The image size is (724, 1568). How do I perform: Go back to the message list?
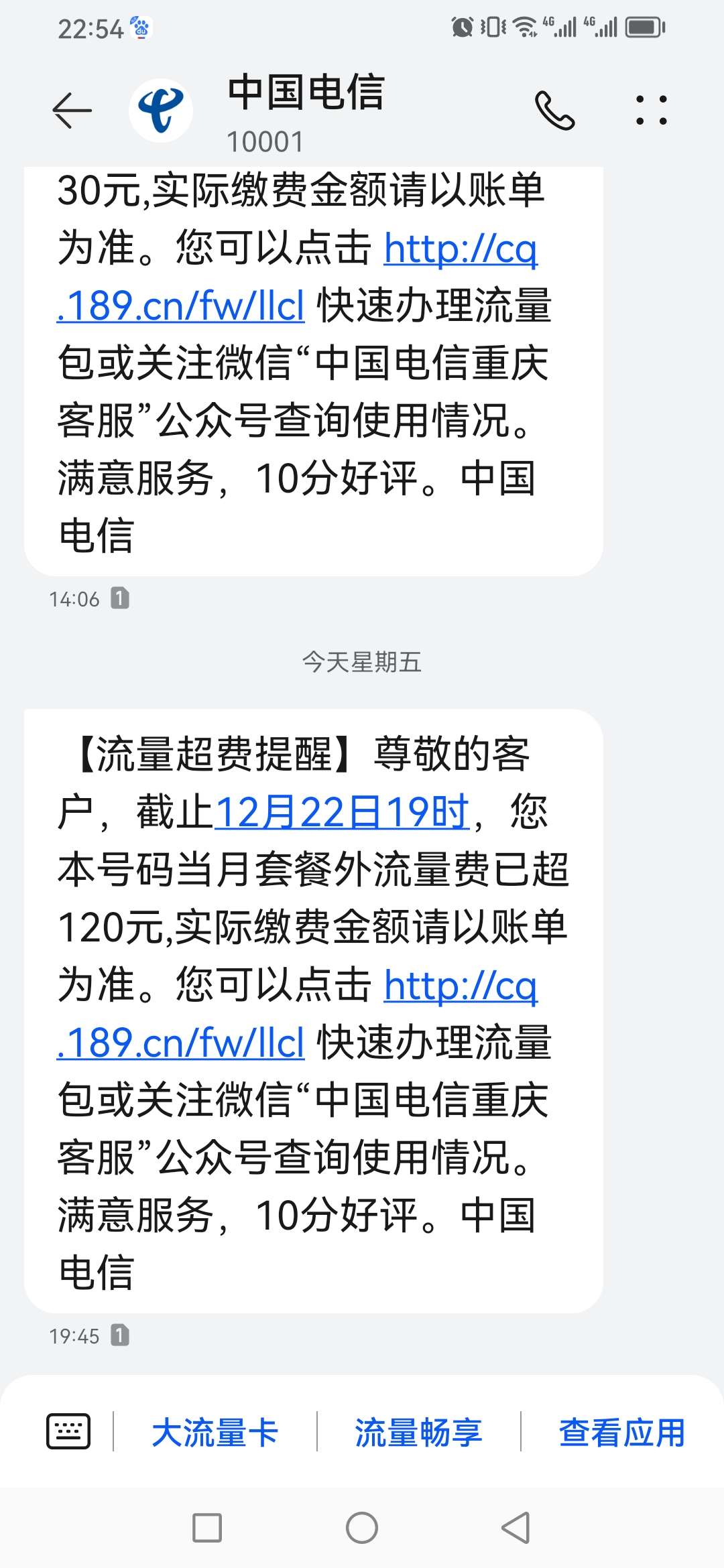pyautogui.click(x=72, y=111)
